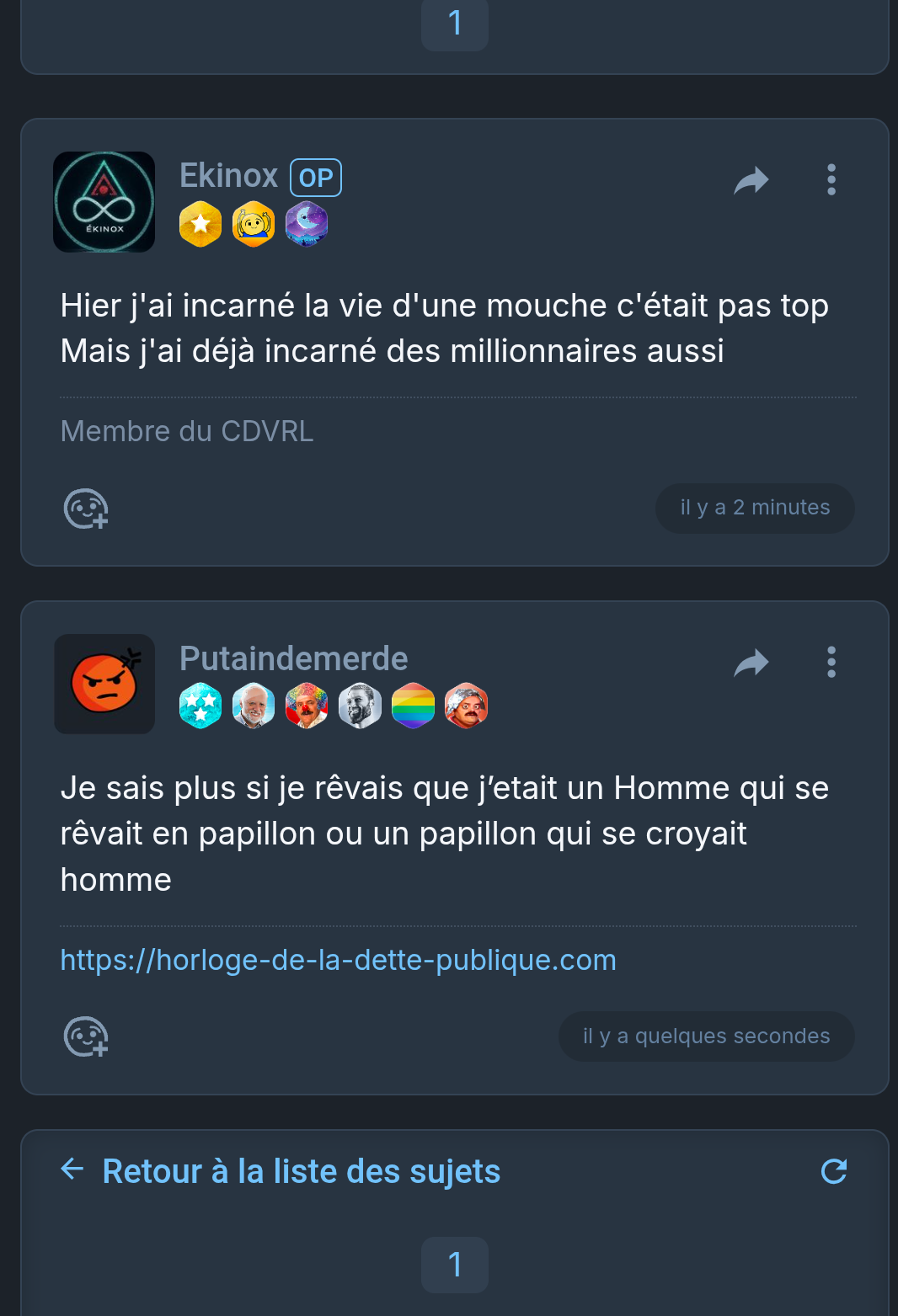The height and width of the screenshot is (1316, 898).
Task: Refresh the topic with the reload icon
Action: click(x=833, y=1171)
